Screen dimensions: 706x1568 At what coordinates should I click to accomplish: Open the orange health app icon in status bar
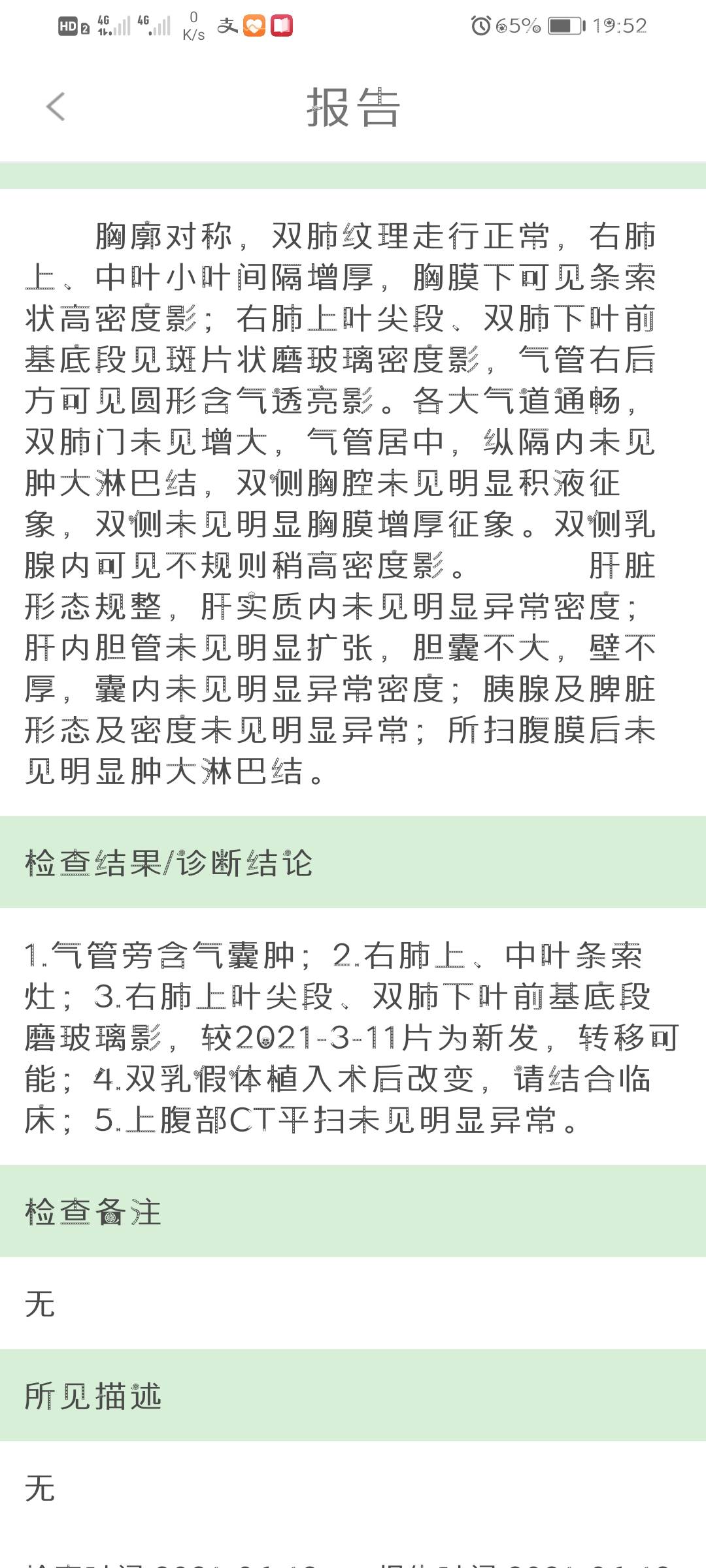click(x=254, y=26)
